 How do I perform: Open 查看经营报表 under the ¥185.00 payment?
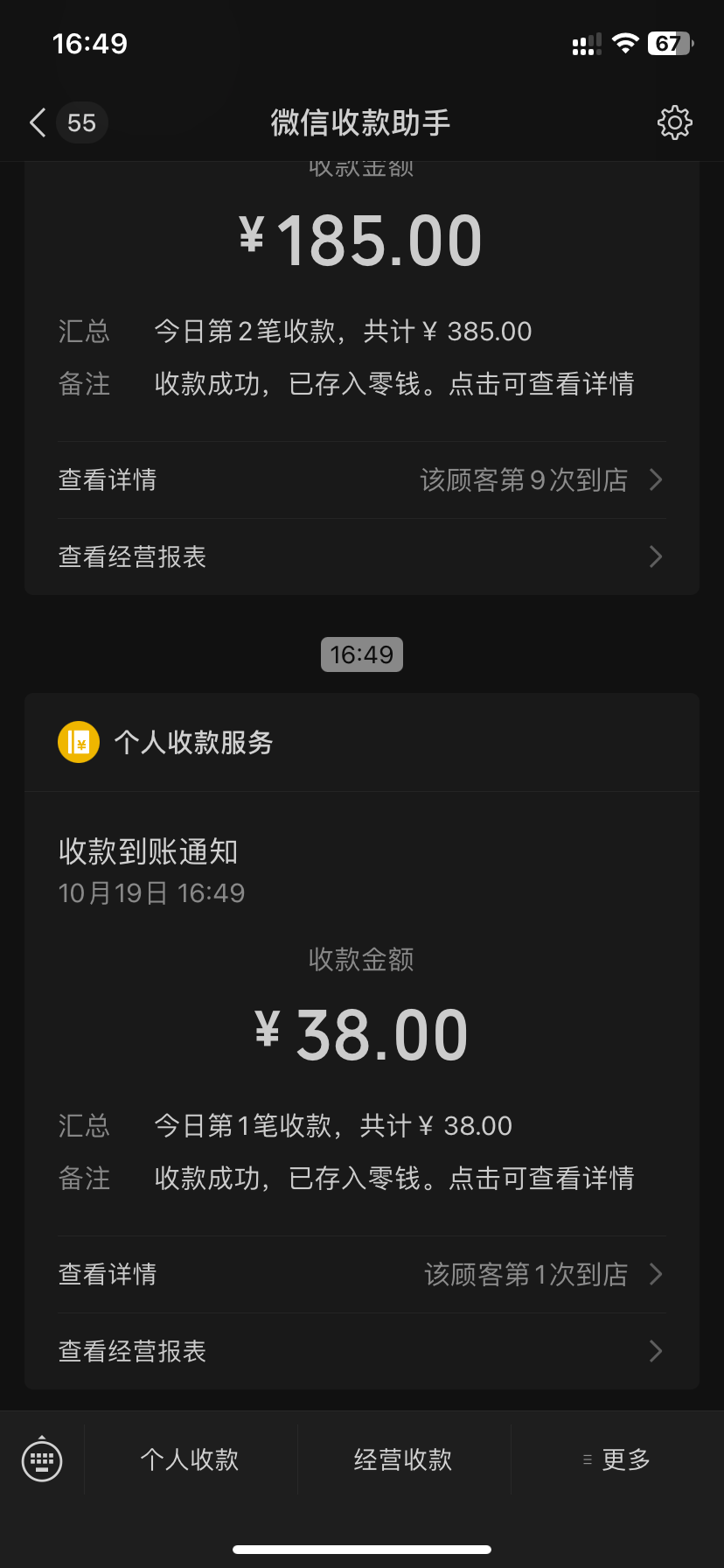pyautogui.click(x=360, y=556)
